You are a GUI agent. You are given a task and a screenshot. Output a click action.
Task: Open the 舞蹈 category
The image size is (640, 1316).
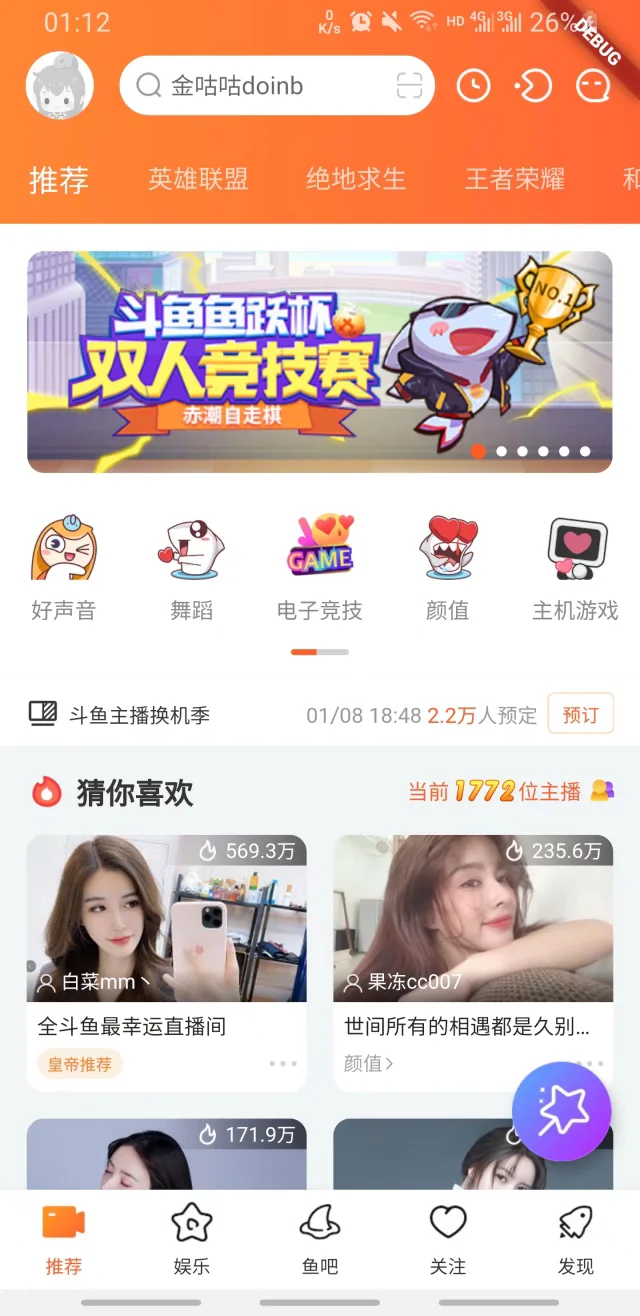pyautogui.click(x=191, y=567)
